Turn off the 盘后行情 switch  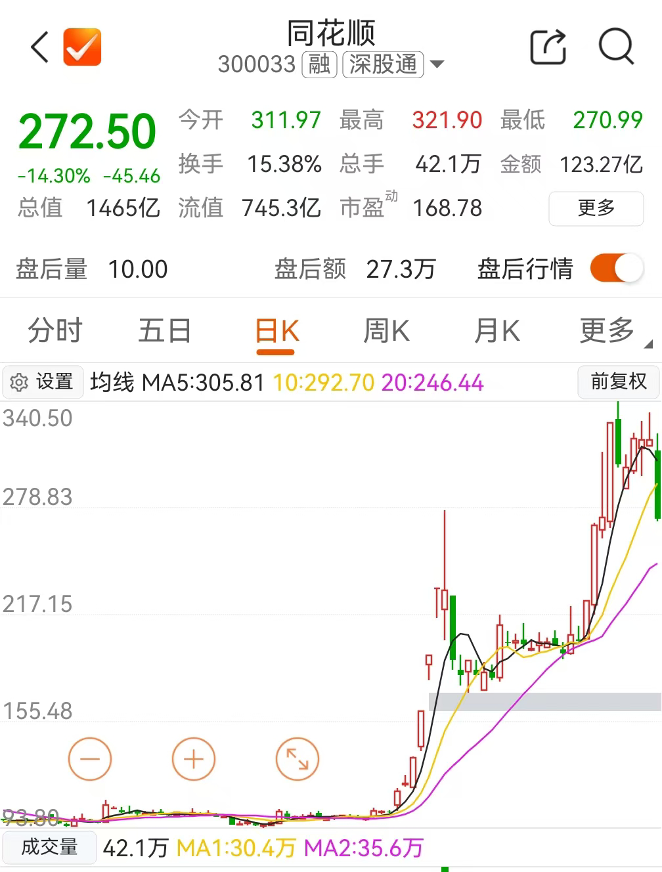[616, 268]
